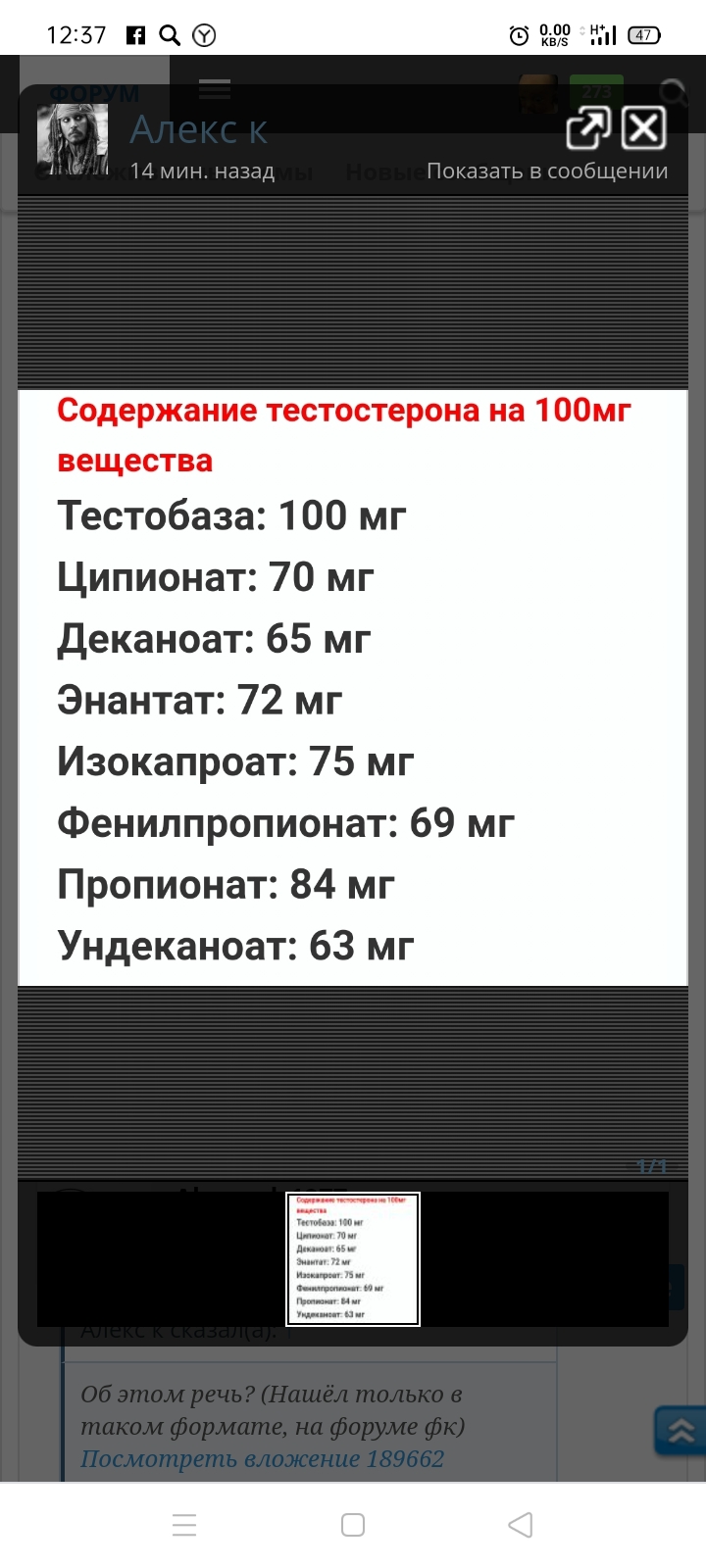Image resolution: width=706 pixels, height=1568 pixels.
Task: Open attachment in a new window
Action: 587,129
